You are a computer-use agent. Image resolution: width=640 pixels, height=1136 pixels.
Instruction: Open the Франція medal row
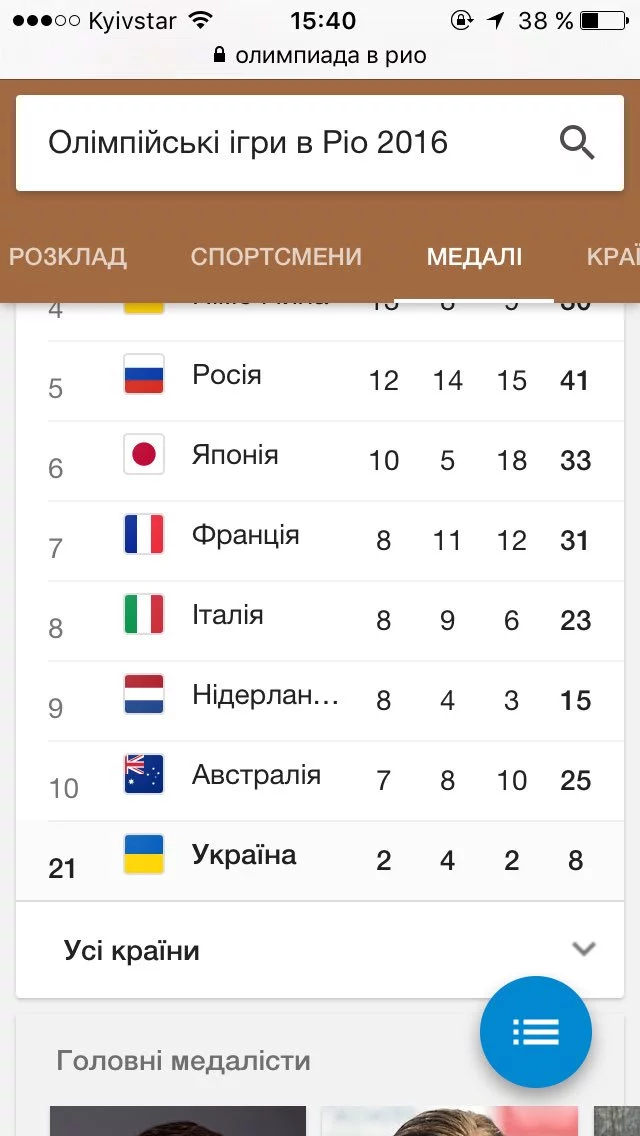(x=320, y=540)
